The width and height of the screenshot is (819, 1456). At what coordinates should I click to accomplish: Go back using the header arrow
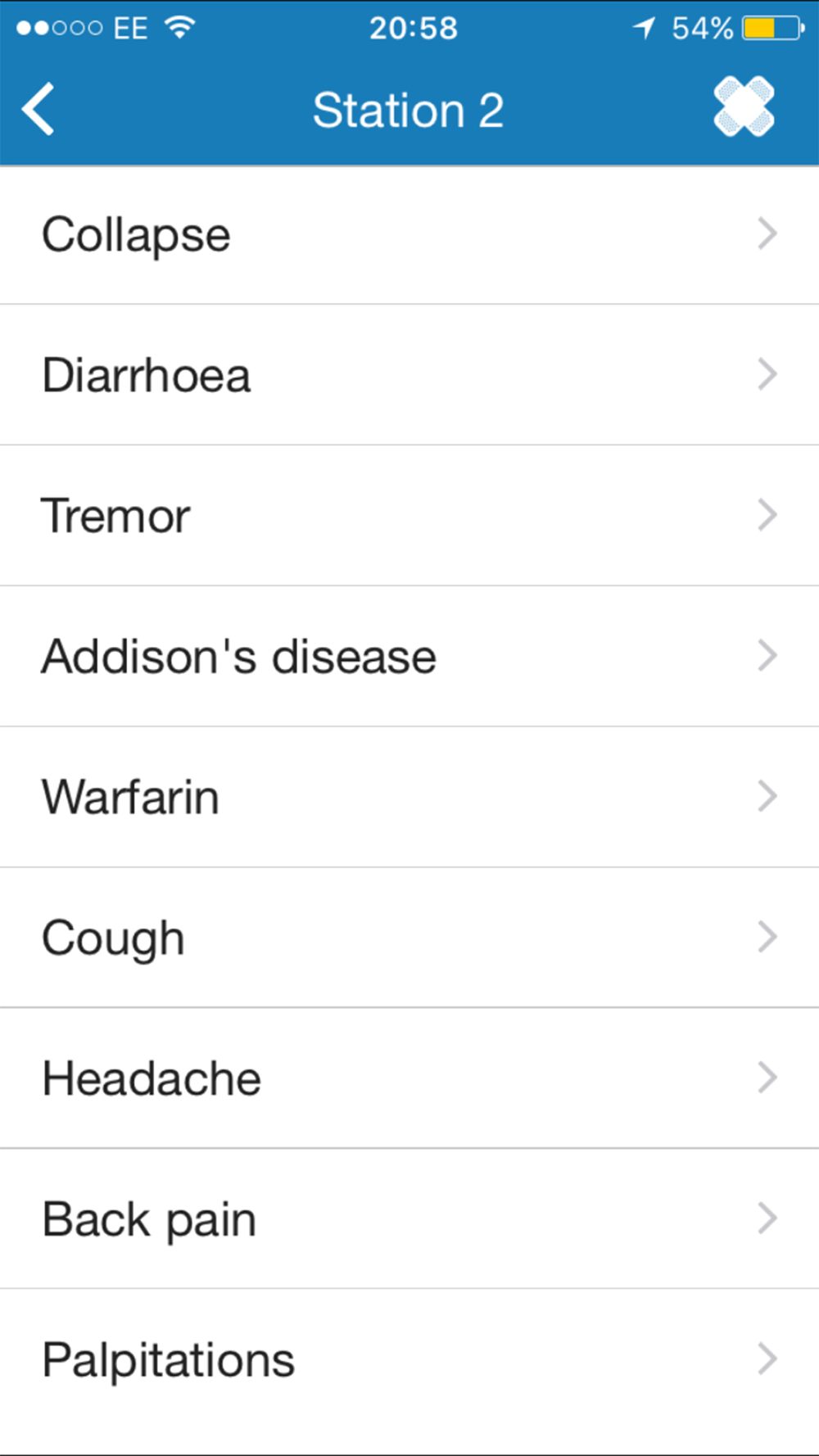[x=38, y=109]
